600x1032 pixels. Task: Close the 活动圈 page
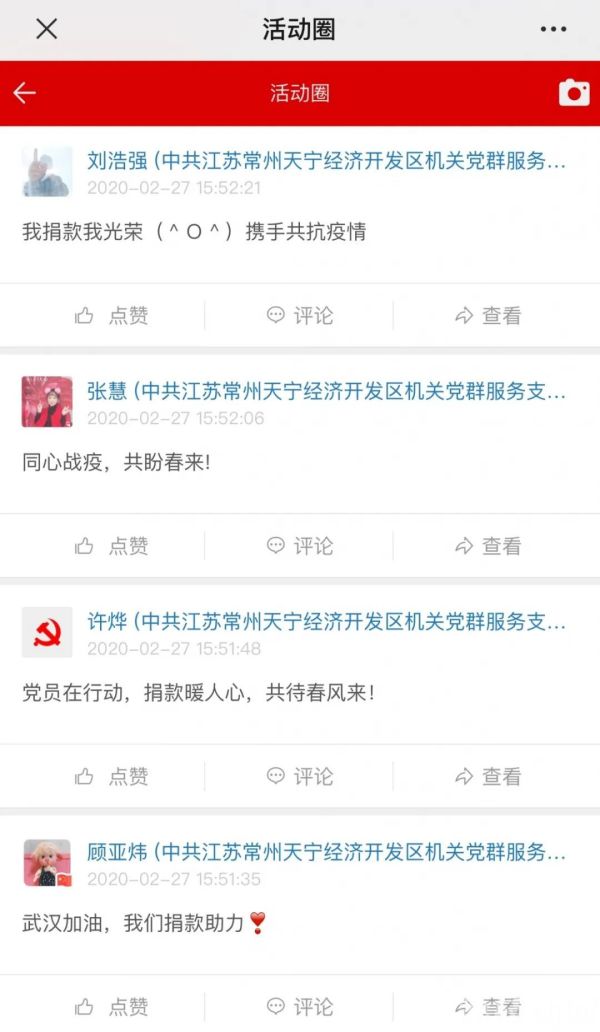(46, 29)
